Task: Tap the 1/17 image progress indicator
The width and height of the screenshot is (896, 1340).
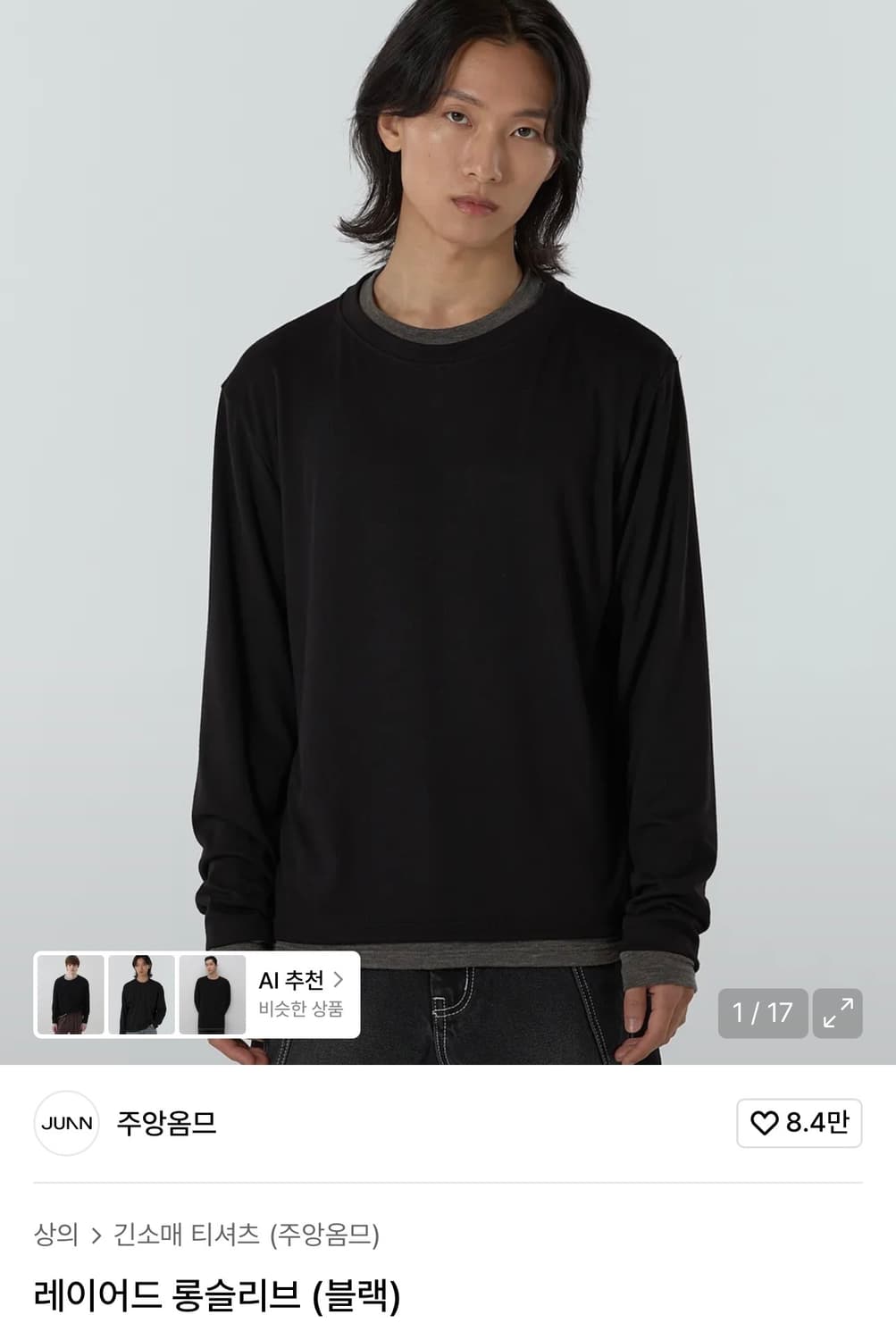Action: (761, 1012)
